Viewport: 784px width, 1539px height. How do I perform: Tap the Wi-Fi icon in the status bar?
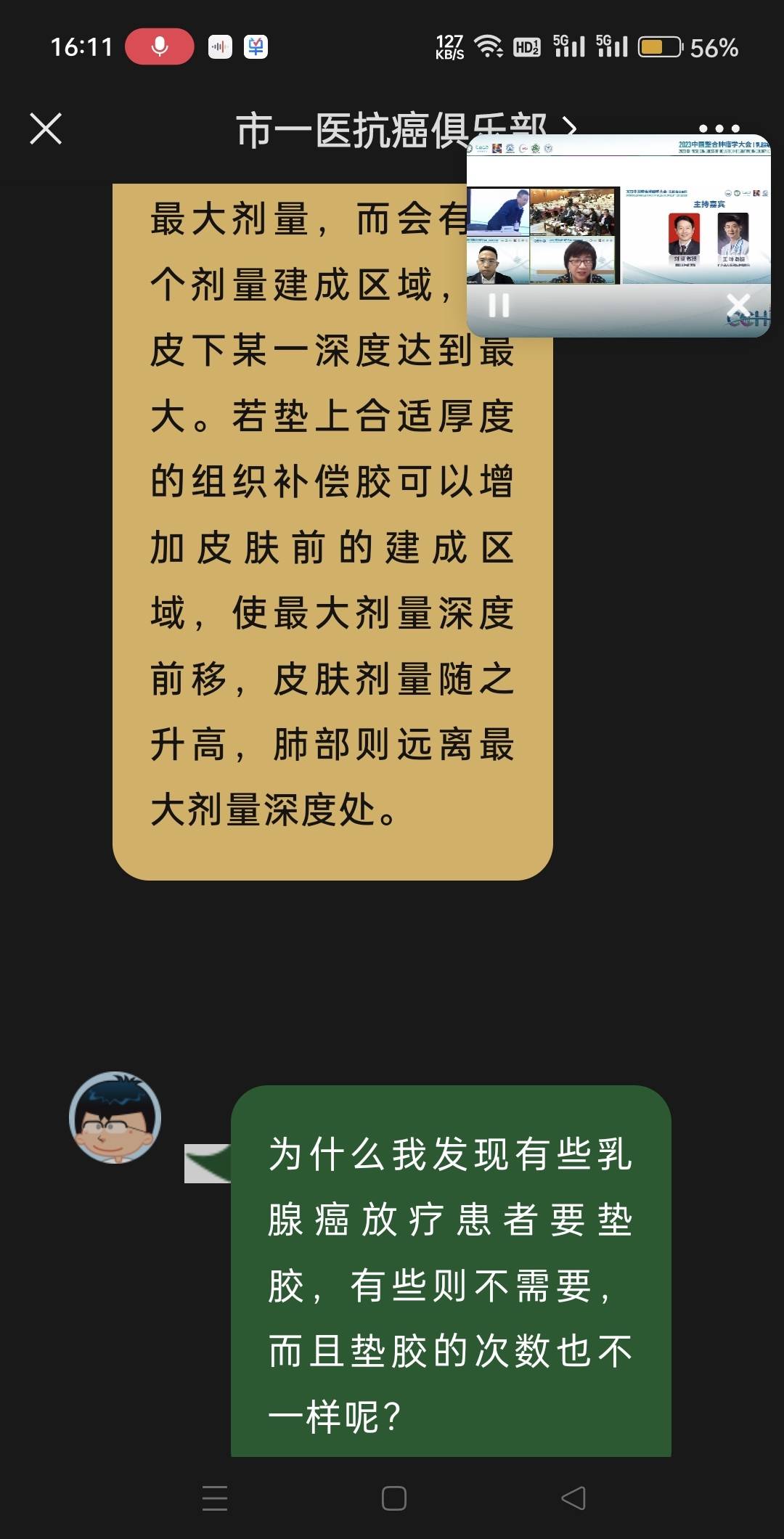pyautogui.click(x=488, y=45)
